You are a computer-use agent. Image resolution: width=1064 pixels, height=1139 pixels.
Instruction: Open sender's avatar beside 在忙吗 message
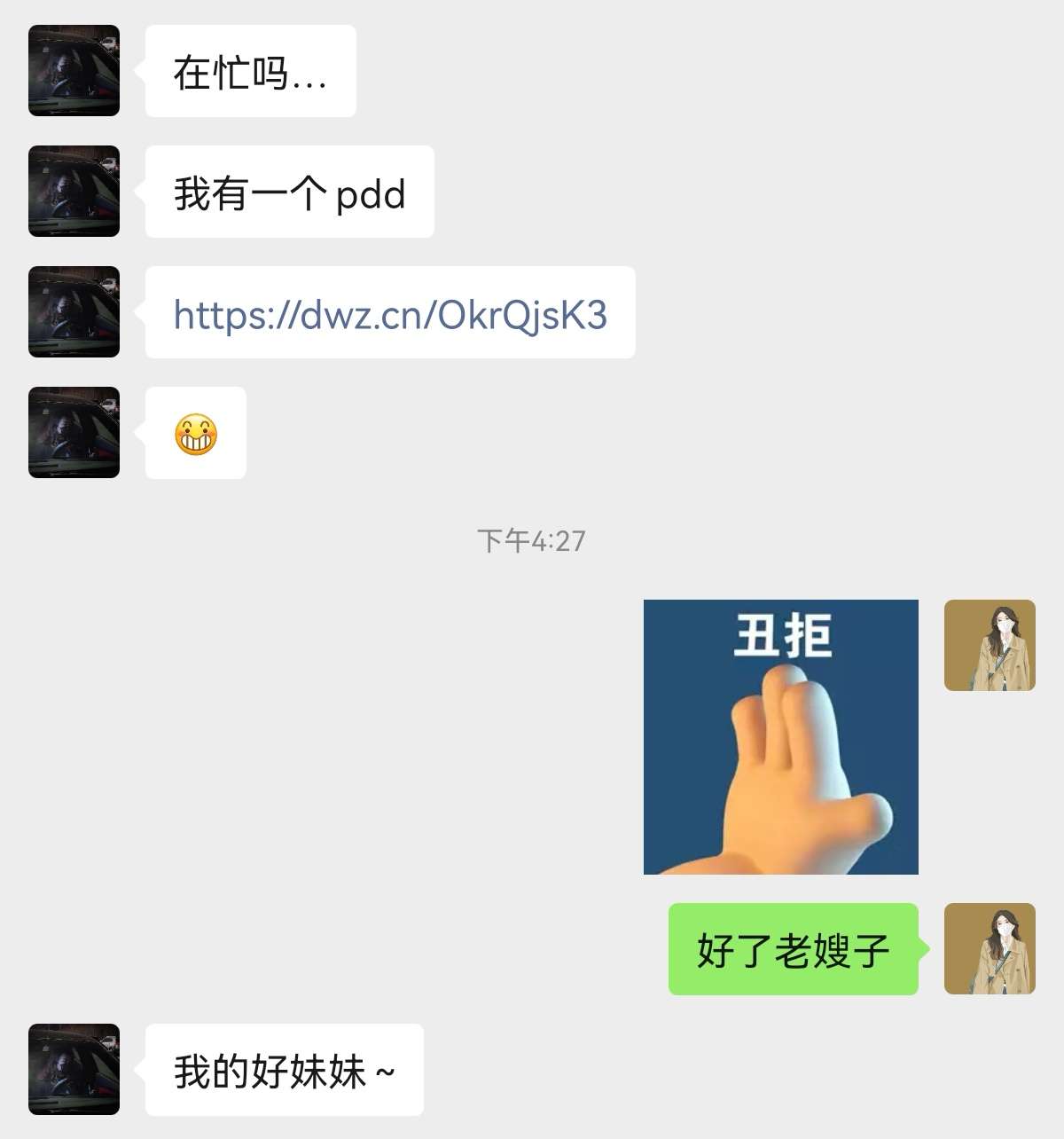pyautogui.click(x=74, y=71)
